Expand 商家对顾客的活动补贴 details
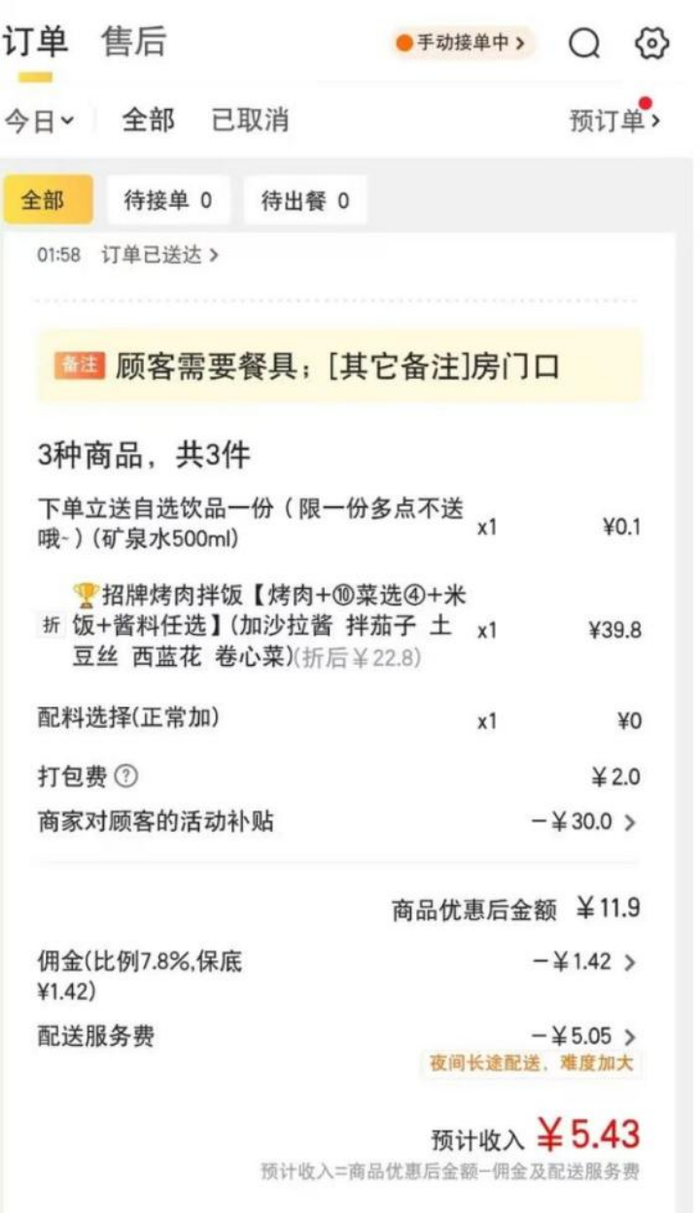Viewport: 700px width, 1213px height. (629, 823)
